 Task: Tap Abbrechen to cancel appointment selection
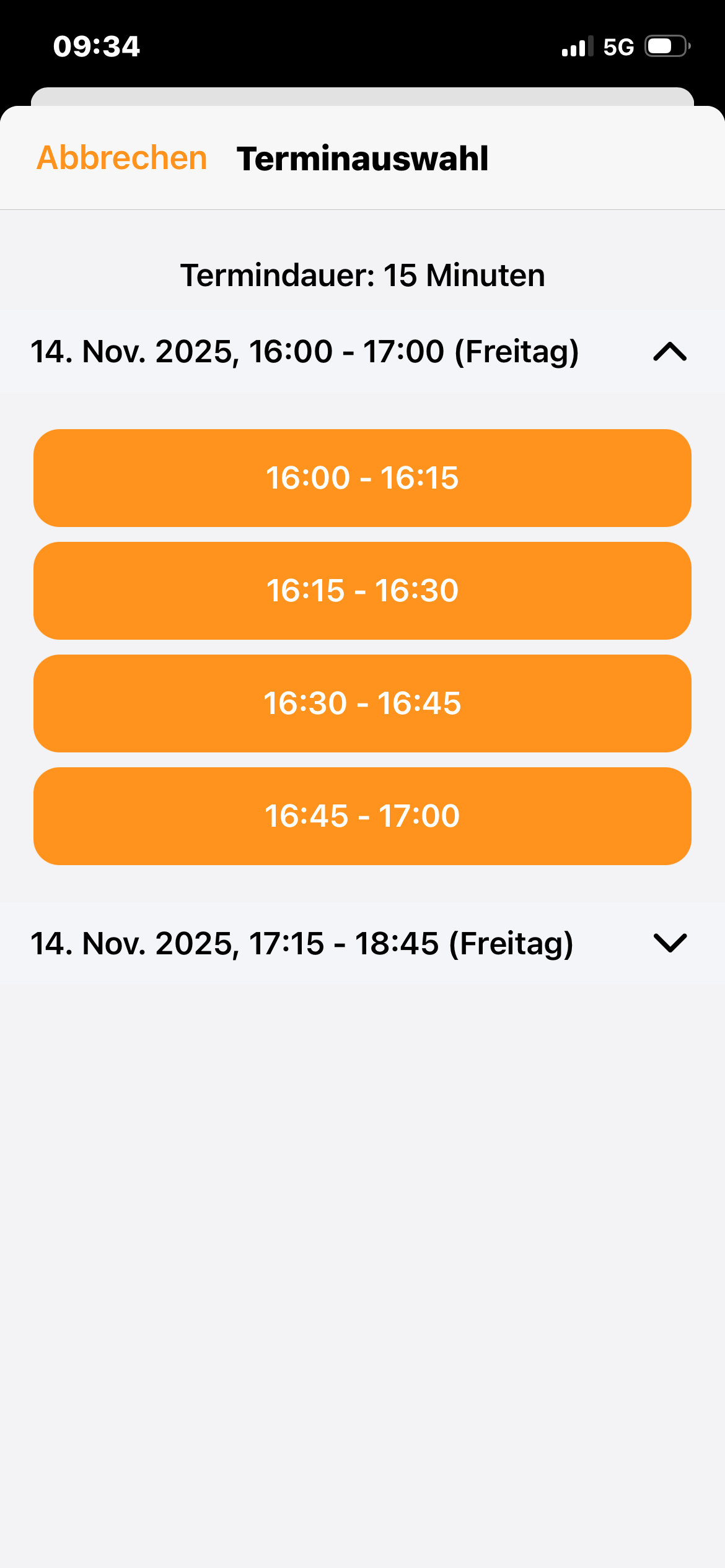122,159
